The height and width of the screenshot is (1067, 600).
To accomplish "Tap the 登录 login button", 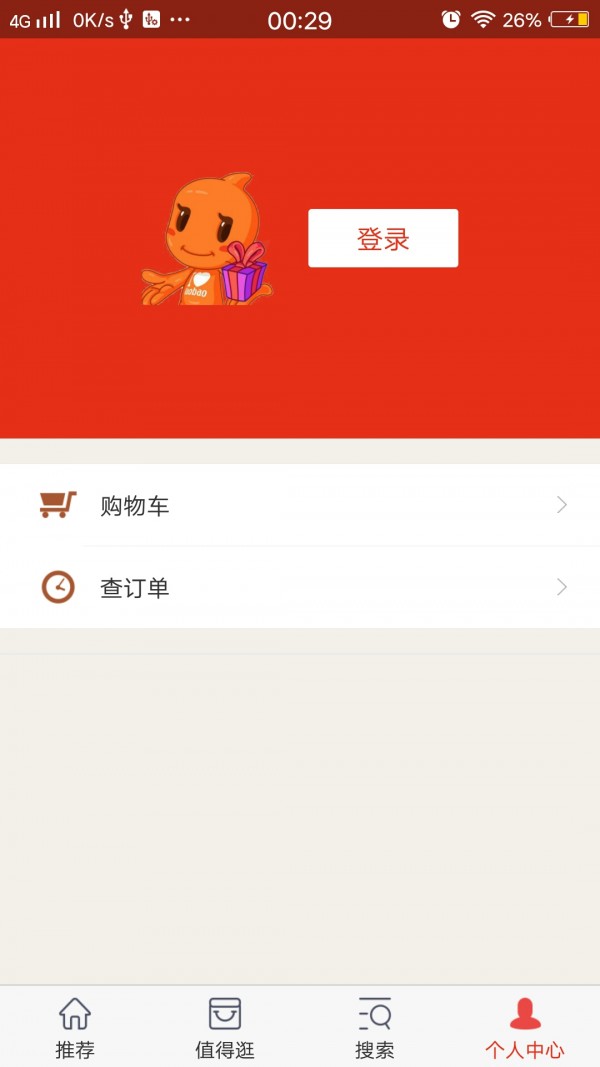I will [x=383, y=238].
